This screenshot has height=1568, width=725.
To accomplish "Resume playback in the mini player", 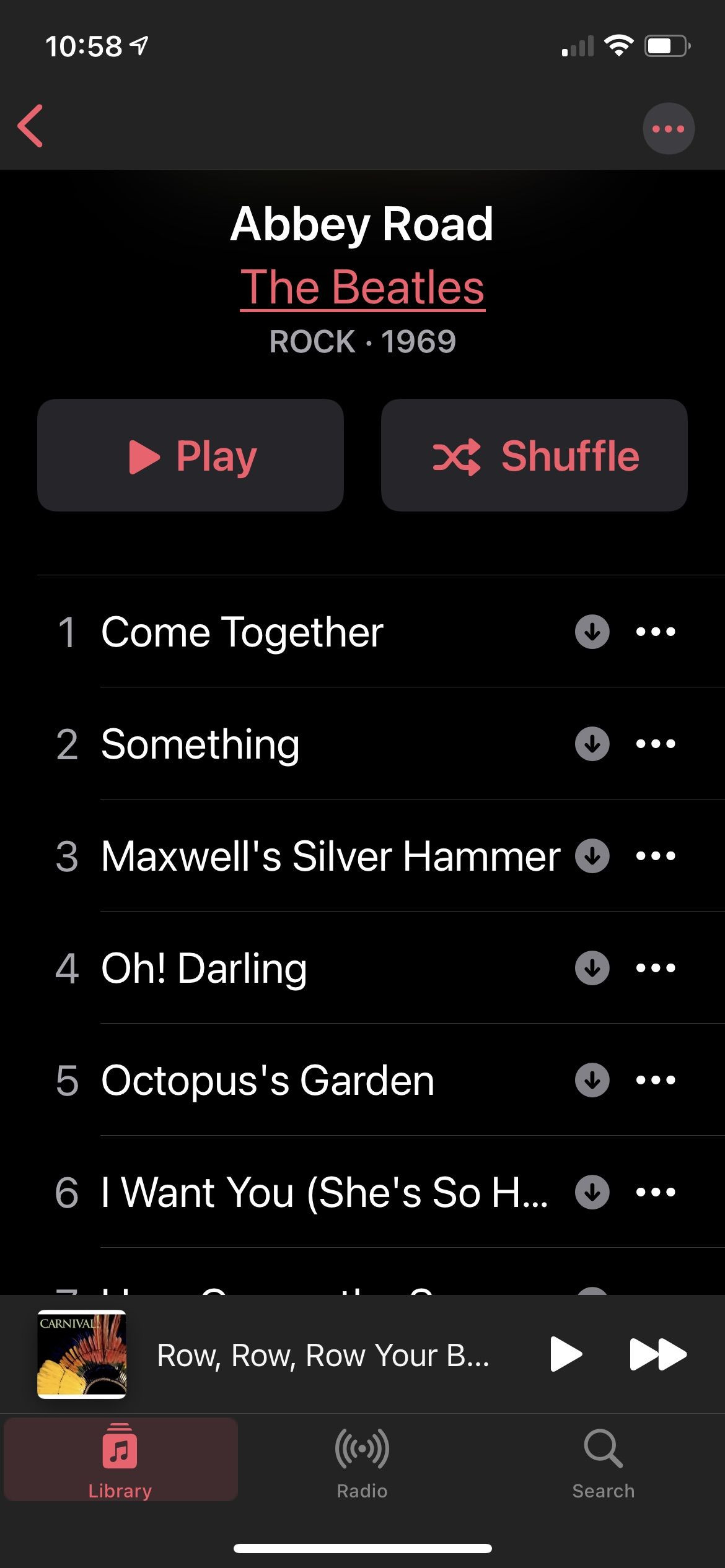I will (567, 1354).
